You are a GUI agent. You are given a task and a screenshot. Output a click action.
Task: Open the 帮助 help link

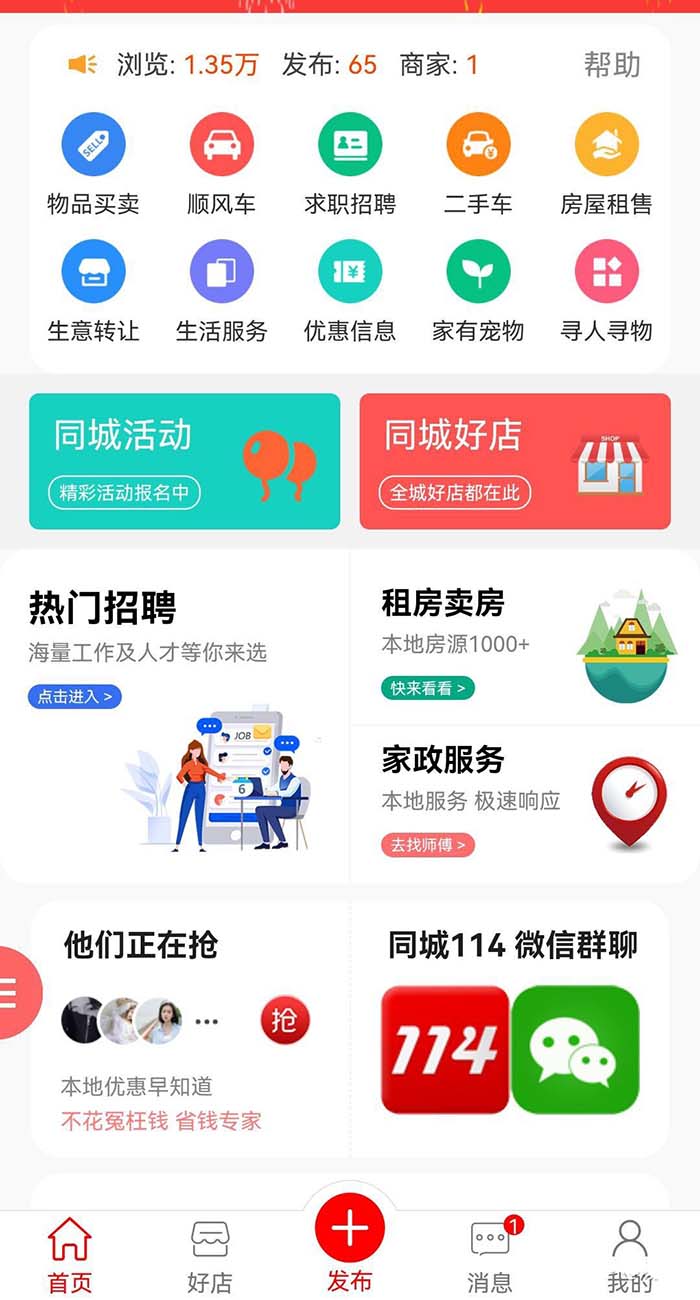click(611, 65)
